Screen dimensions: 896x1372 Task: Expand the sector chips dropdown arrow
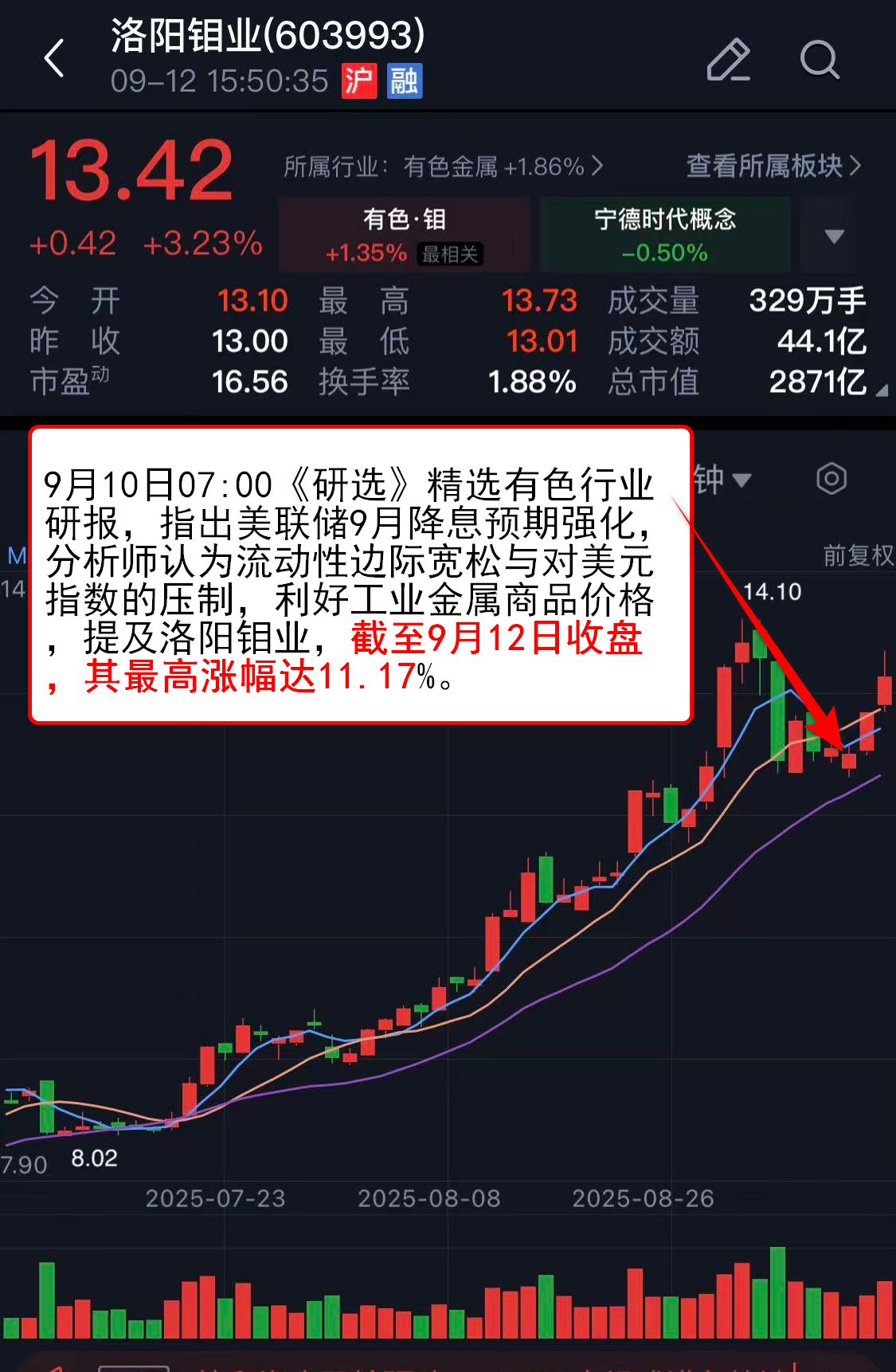[834, 236]
